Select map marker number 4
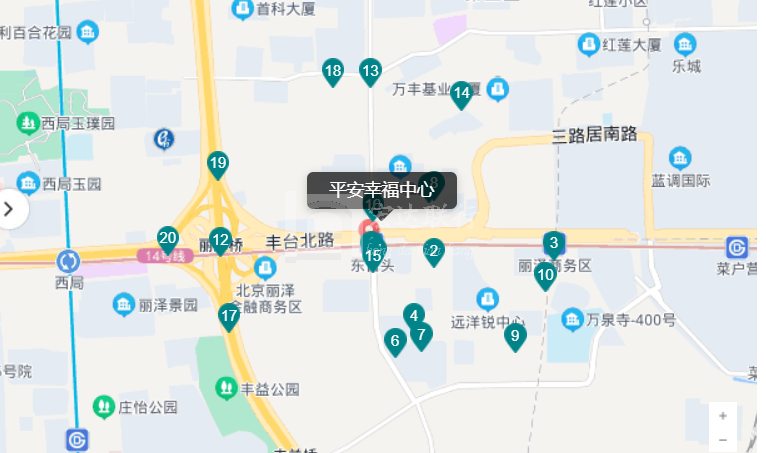This screenshot has width=766, height=453. [412, 316]
